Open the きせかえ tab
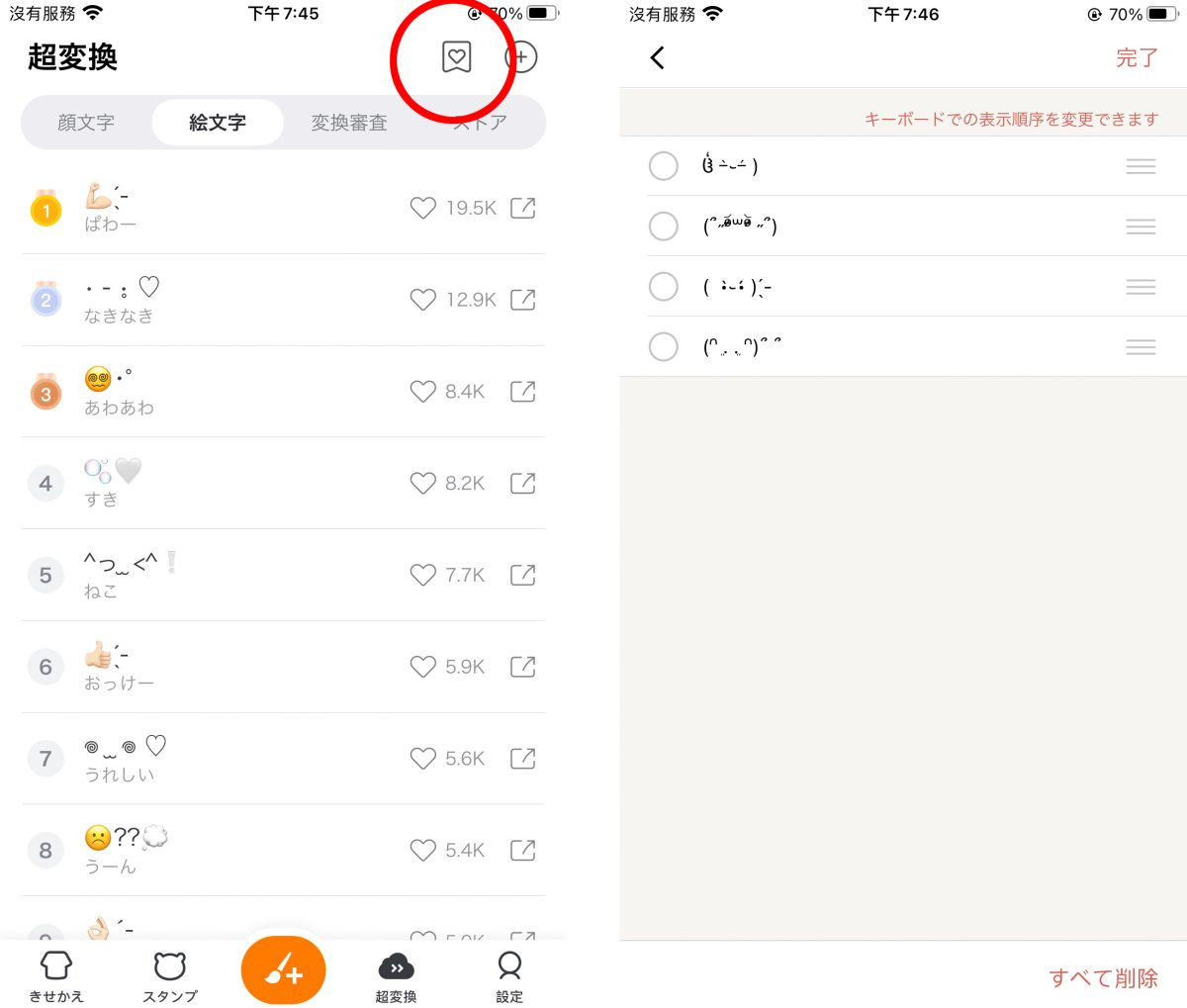Screen dimensions: 1187x1008 pyautogui.click(x=56, y=975)
